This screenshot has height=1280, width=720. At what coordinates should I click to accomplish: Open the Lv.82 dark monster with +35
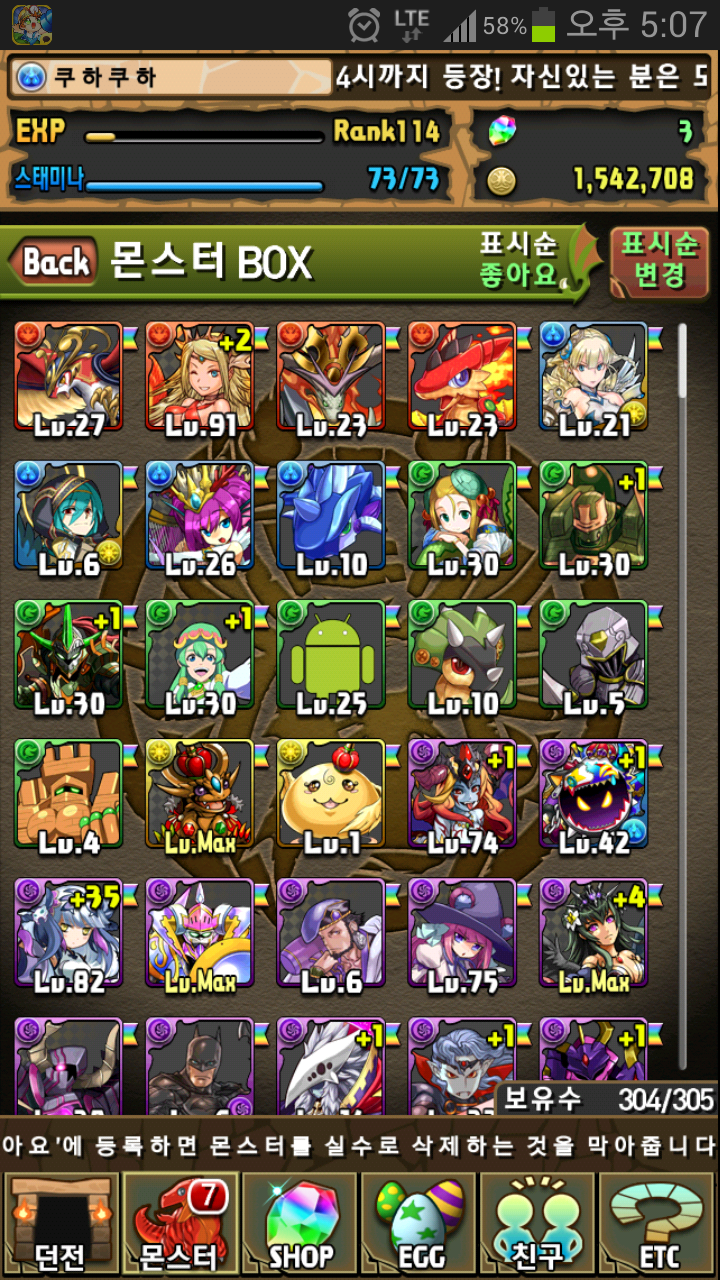point(69,934)
